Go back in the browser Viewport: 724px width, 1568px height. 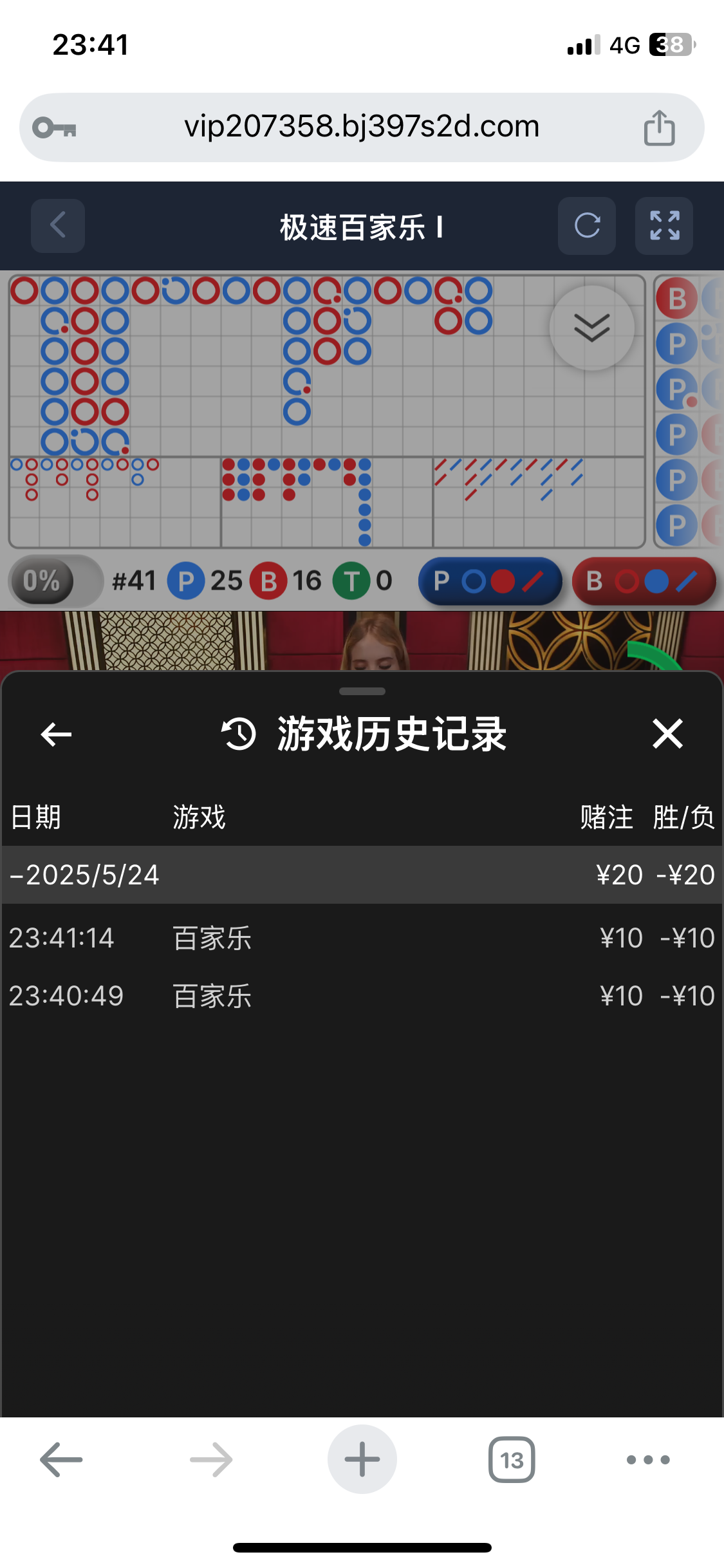point(61,1459)
